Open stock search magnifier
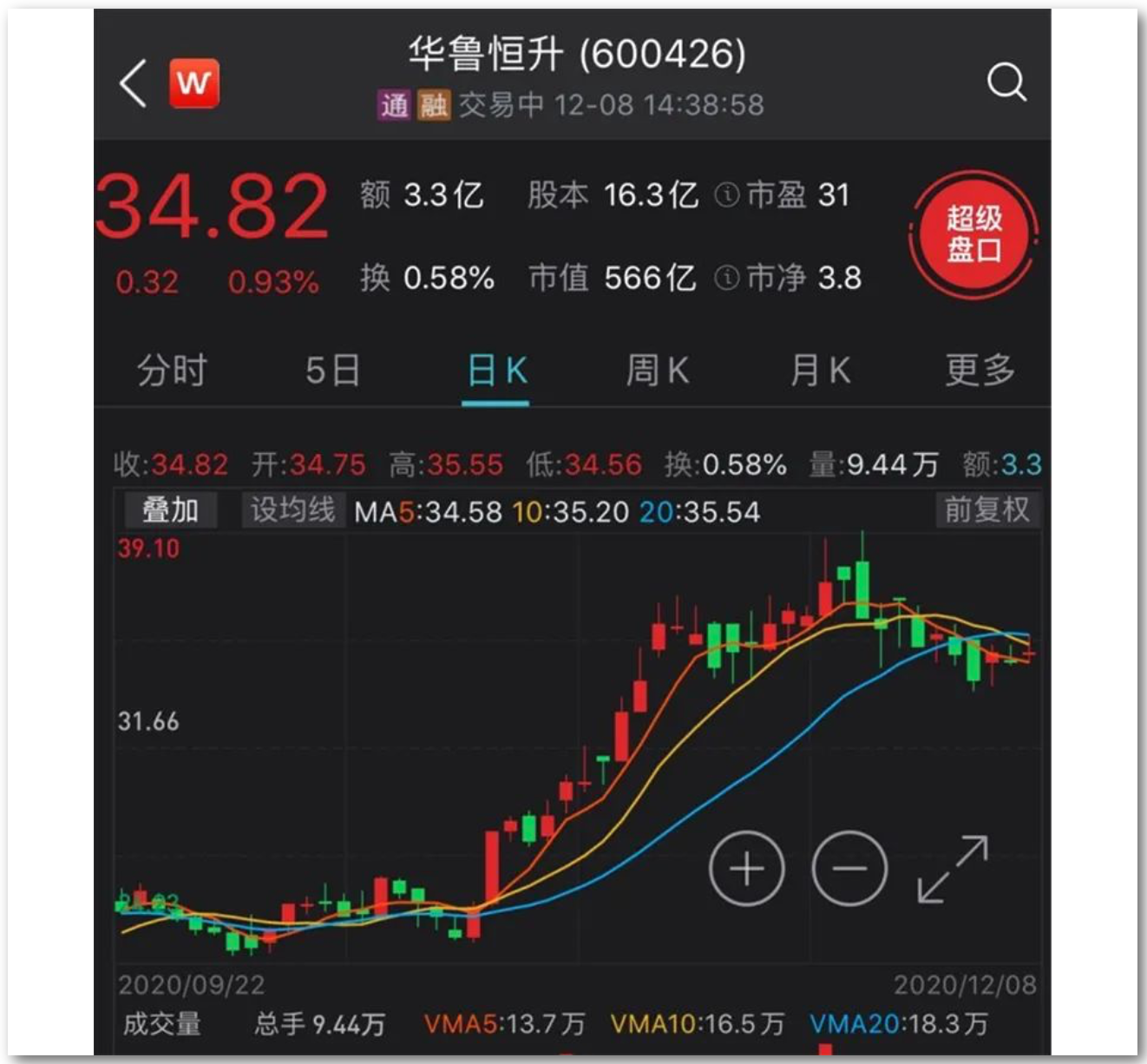1147x1064 pixels. pos(1006,82)
